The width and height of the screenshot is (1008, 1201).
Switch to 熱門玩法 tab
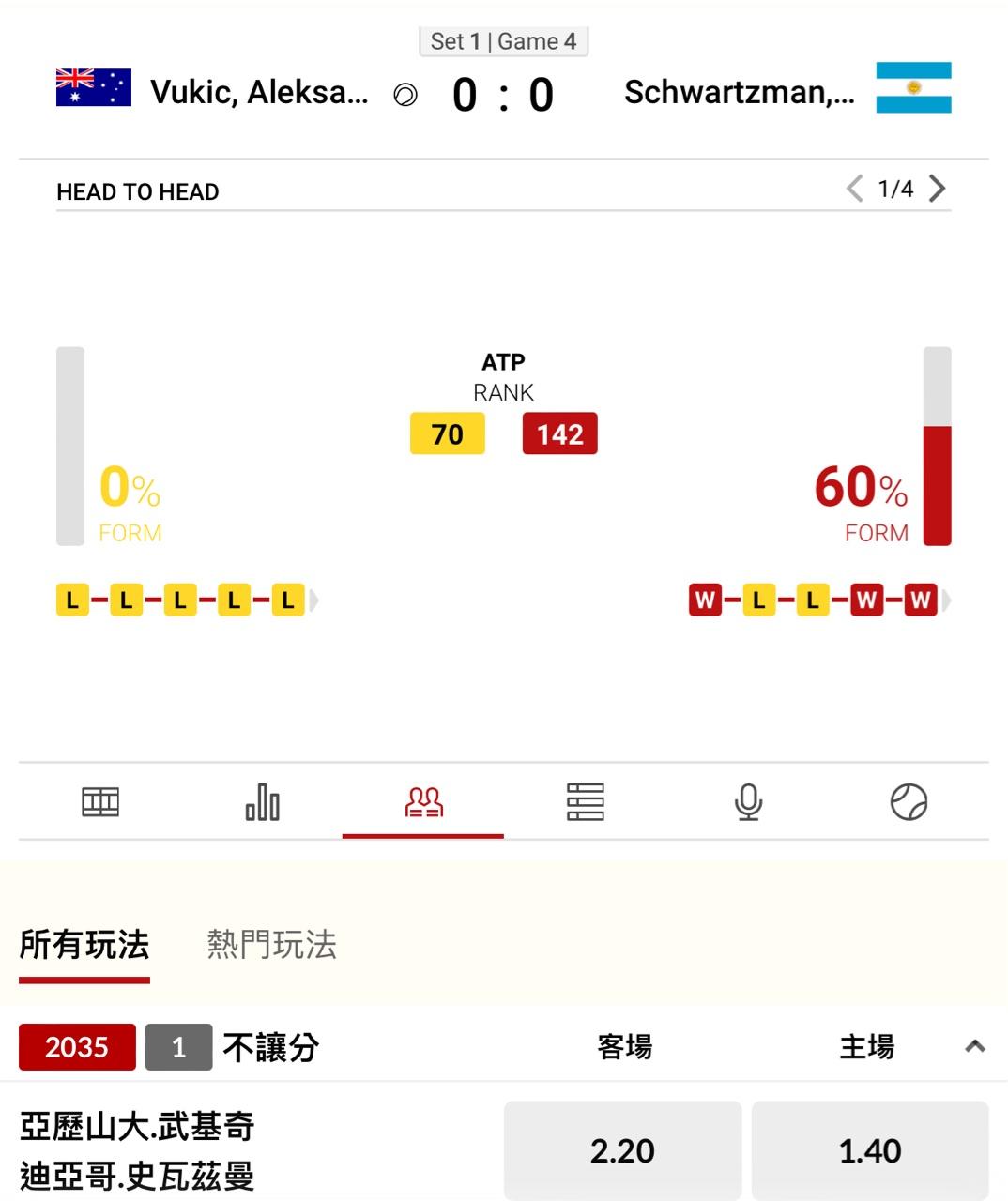pos(271,945)
